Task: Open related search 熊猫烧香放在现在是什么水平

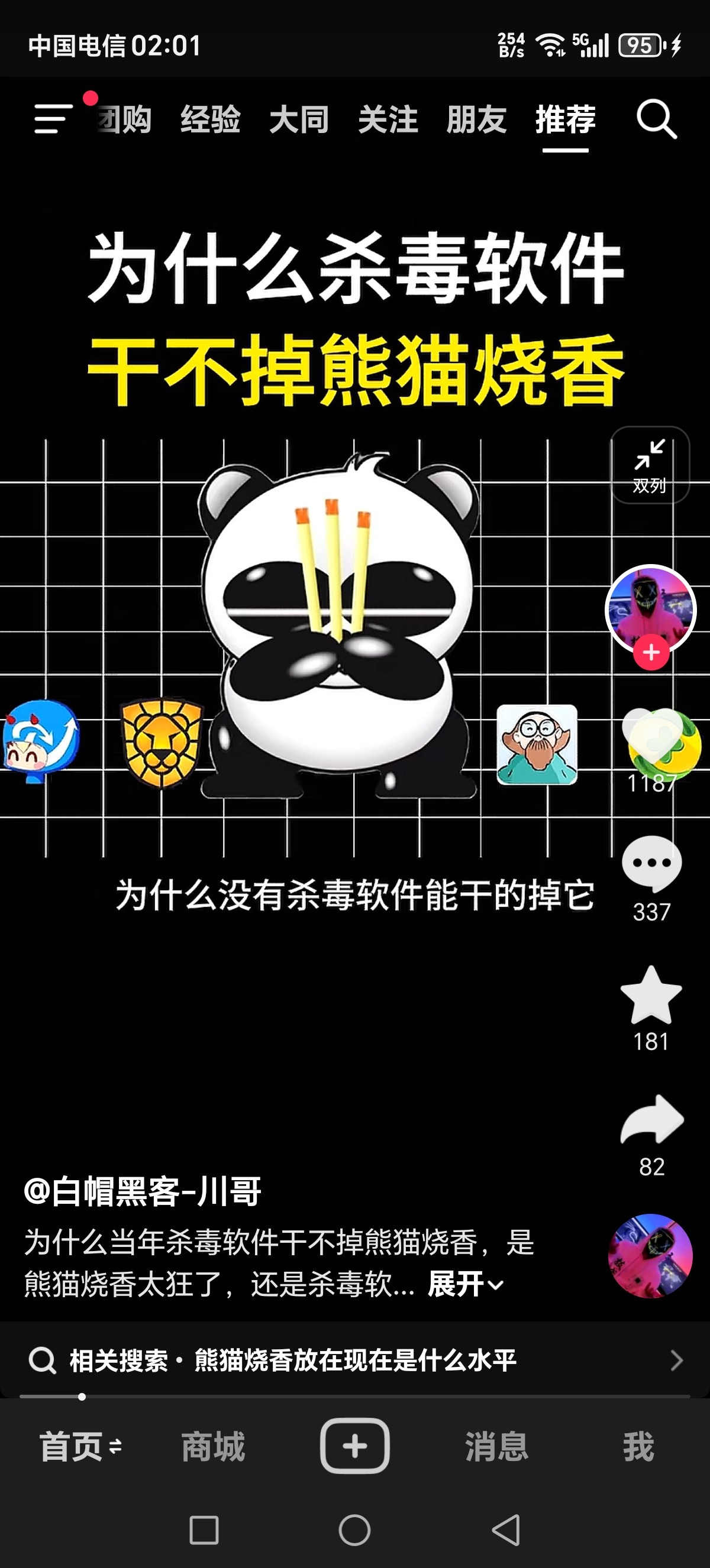Action: (355, 1360)
